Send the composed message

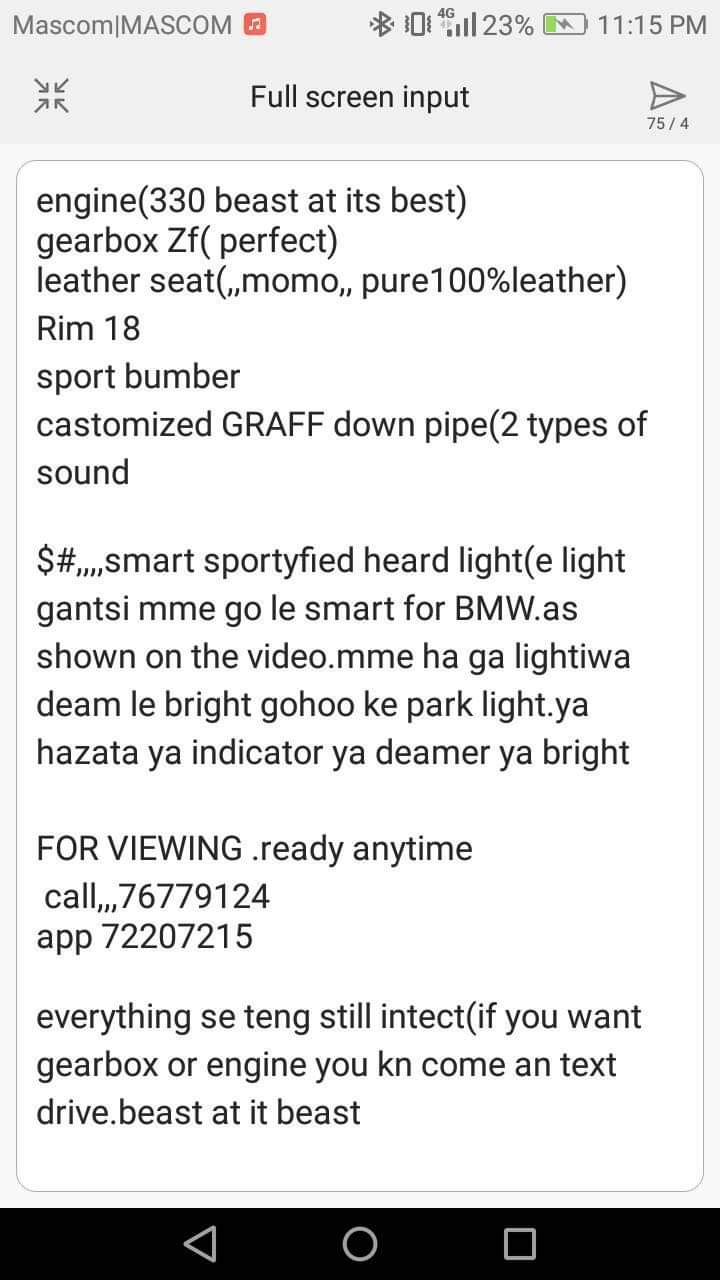[667, 96]
